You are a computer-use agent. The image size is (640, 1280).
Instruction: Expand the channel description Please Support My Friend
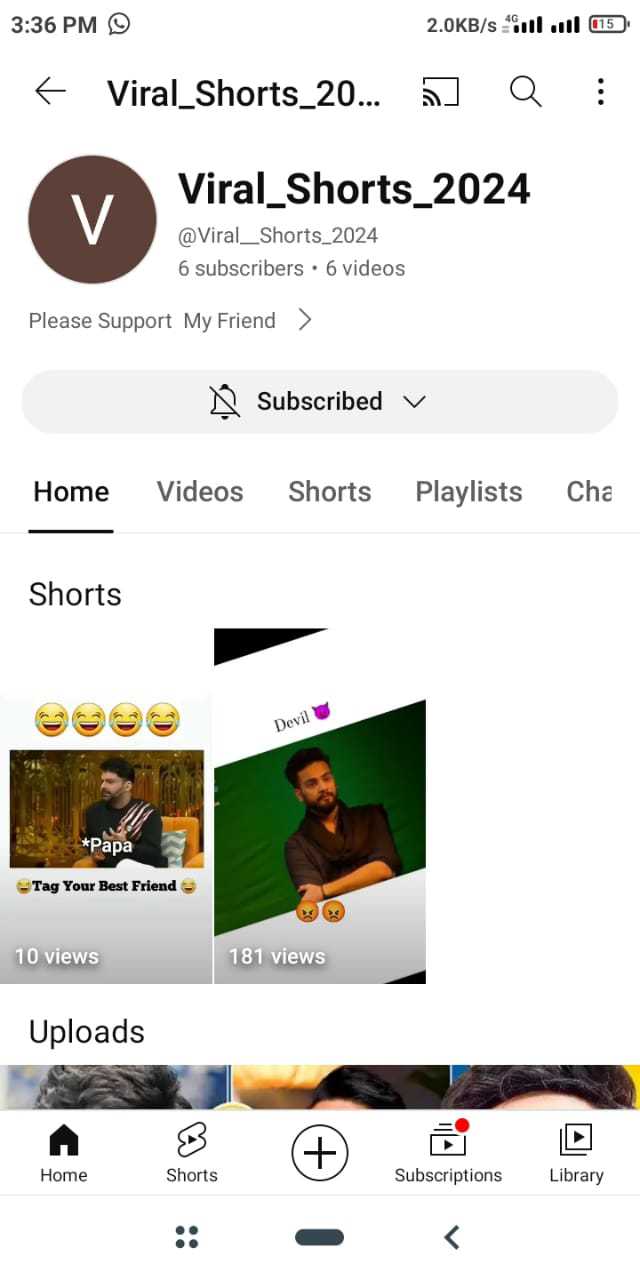point(171,321)
